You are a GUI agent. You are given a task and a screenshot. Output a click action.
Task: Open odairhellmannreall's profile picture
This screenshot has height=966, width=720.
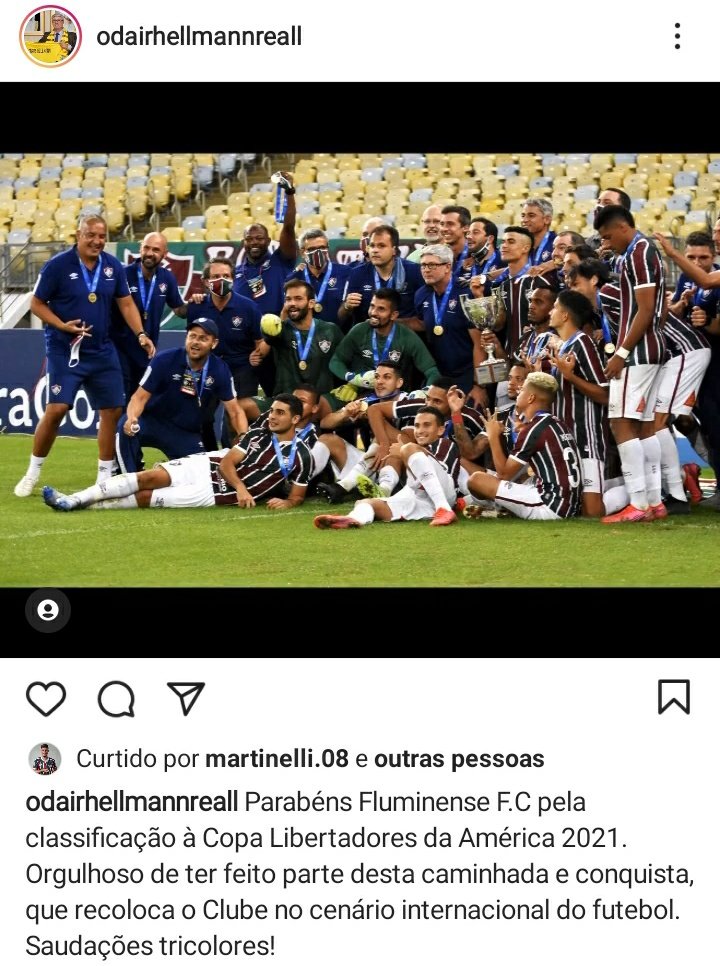50,37
